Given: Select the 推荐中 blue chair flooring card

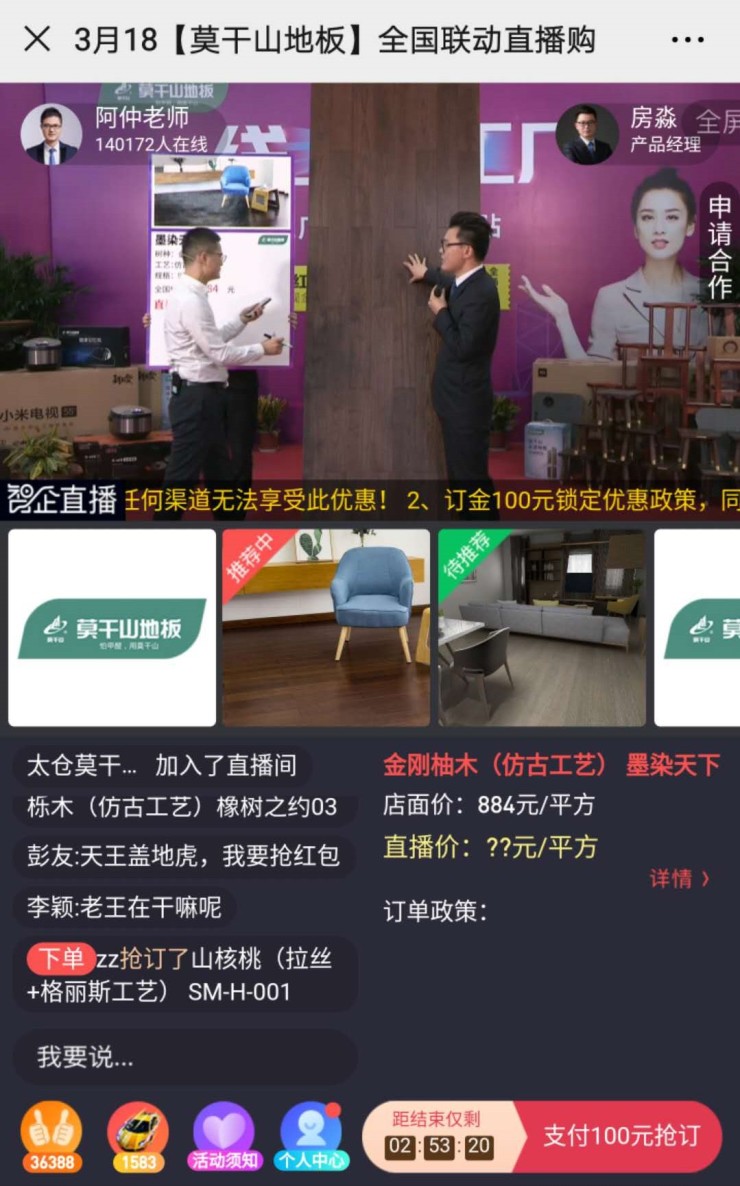Looking at the screenshot, I should click(326, 627).
